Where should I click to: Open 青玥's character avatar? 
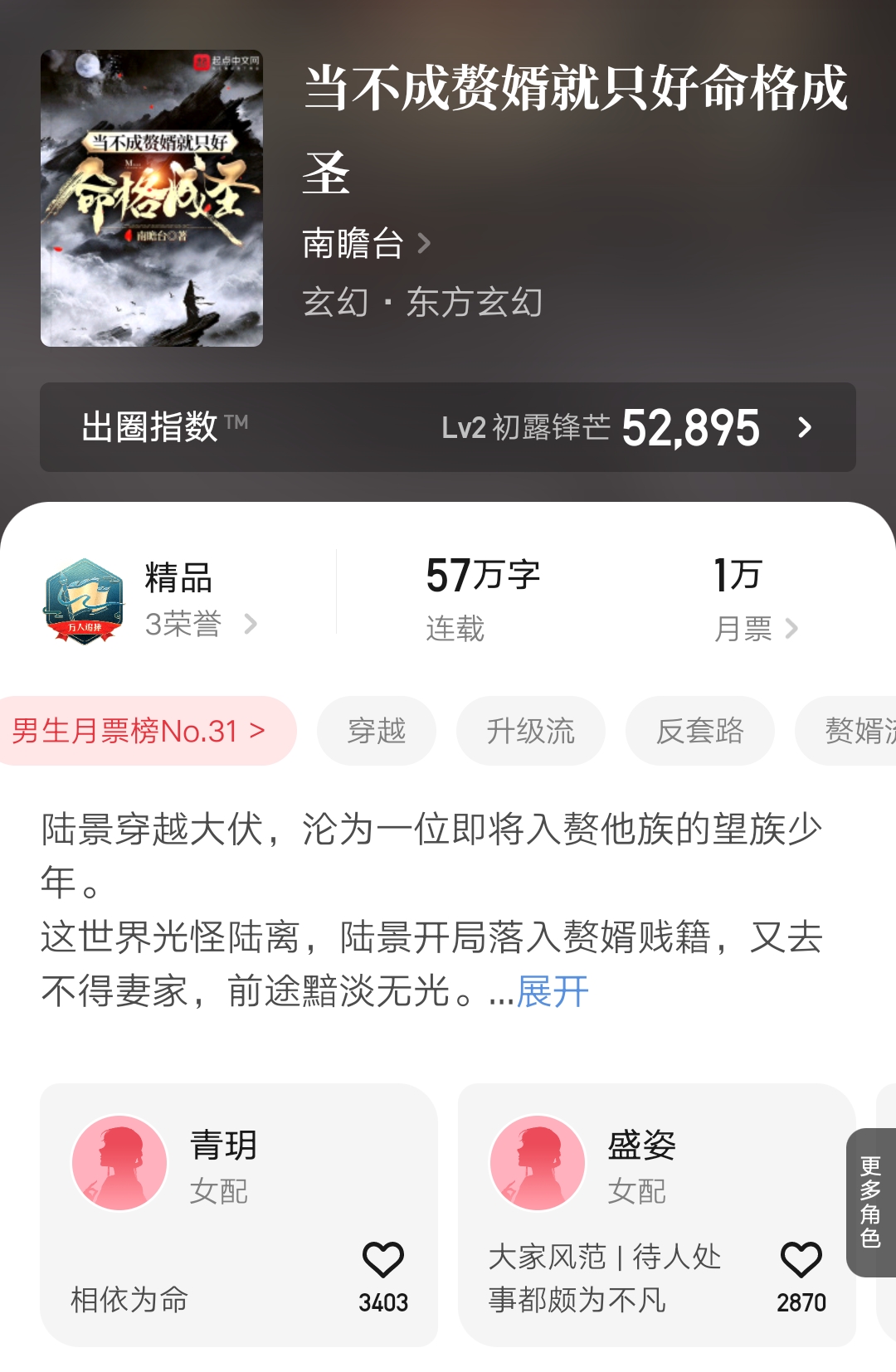pyautogui.click(x=119, y=1162)
